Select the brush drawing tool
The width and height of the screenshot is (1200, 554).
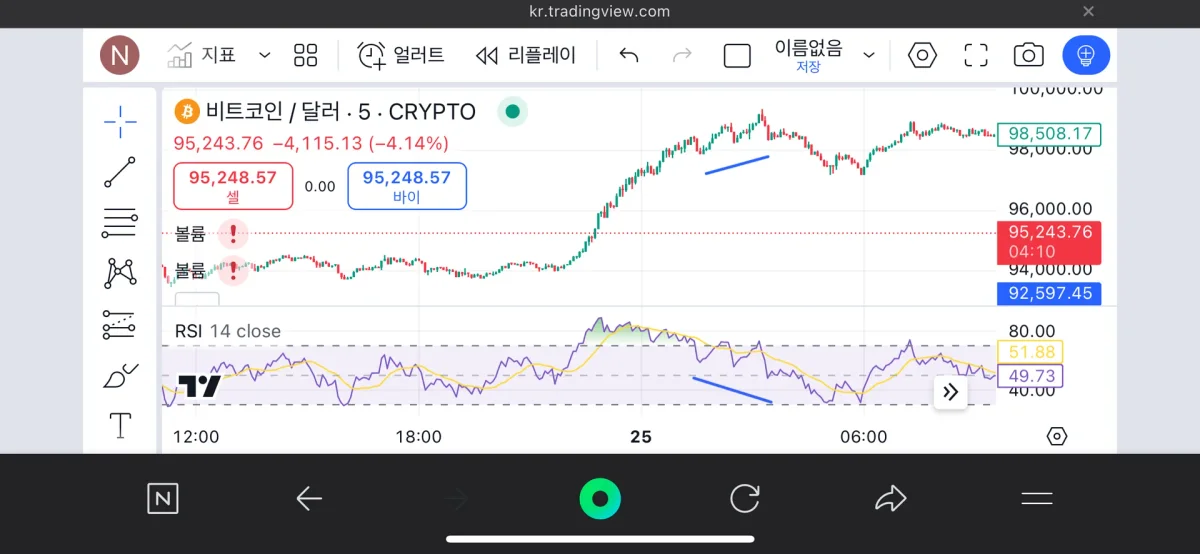(x=120, y=376)
